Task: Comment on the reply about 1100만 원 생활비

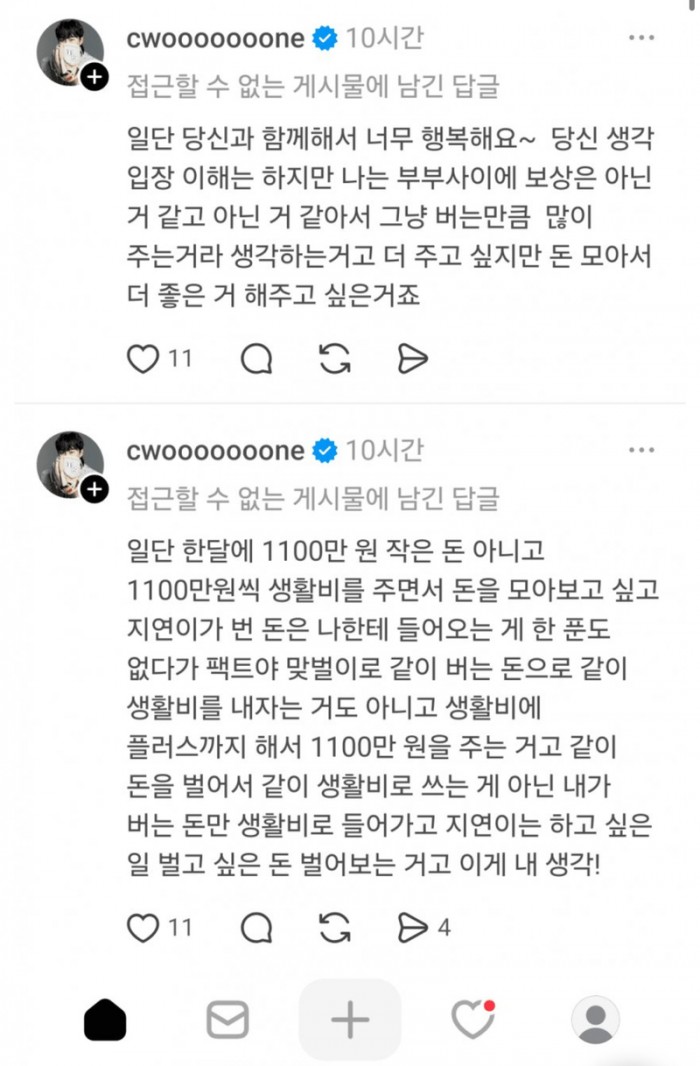Action: click(257, 928)
